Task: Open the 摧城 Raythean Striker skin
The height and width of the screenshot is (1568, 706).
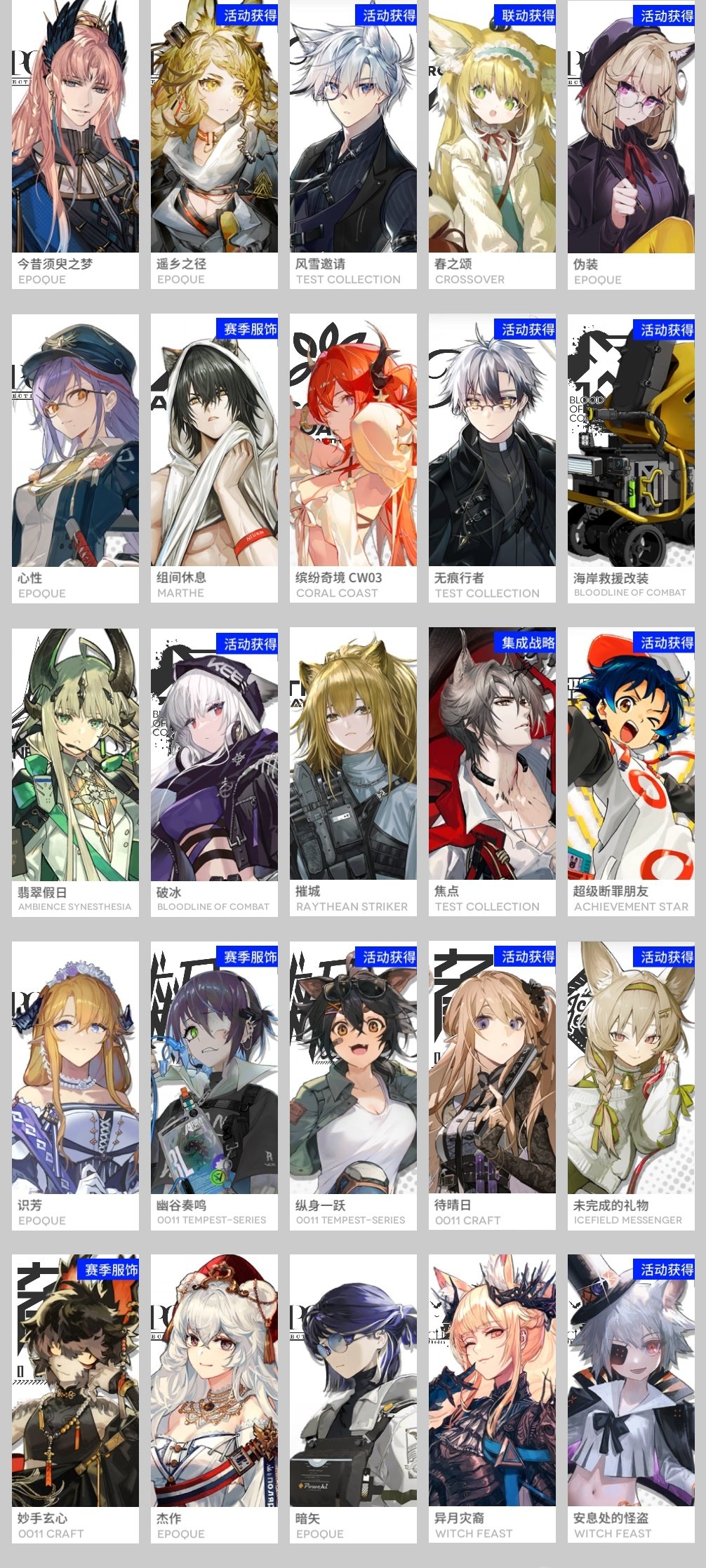Action: 353,771
